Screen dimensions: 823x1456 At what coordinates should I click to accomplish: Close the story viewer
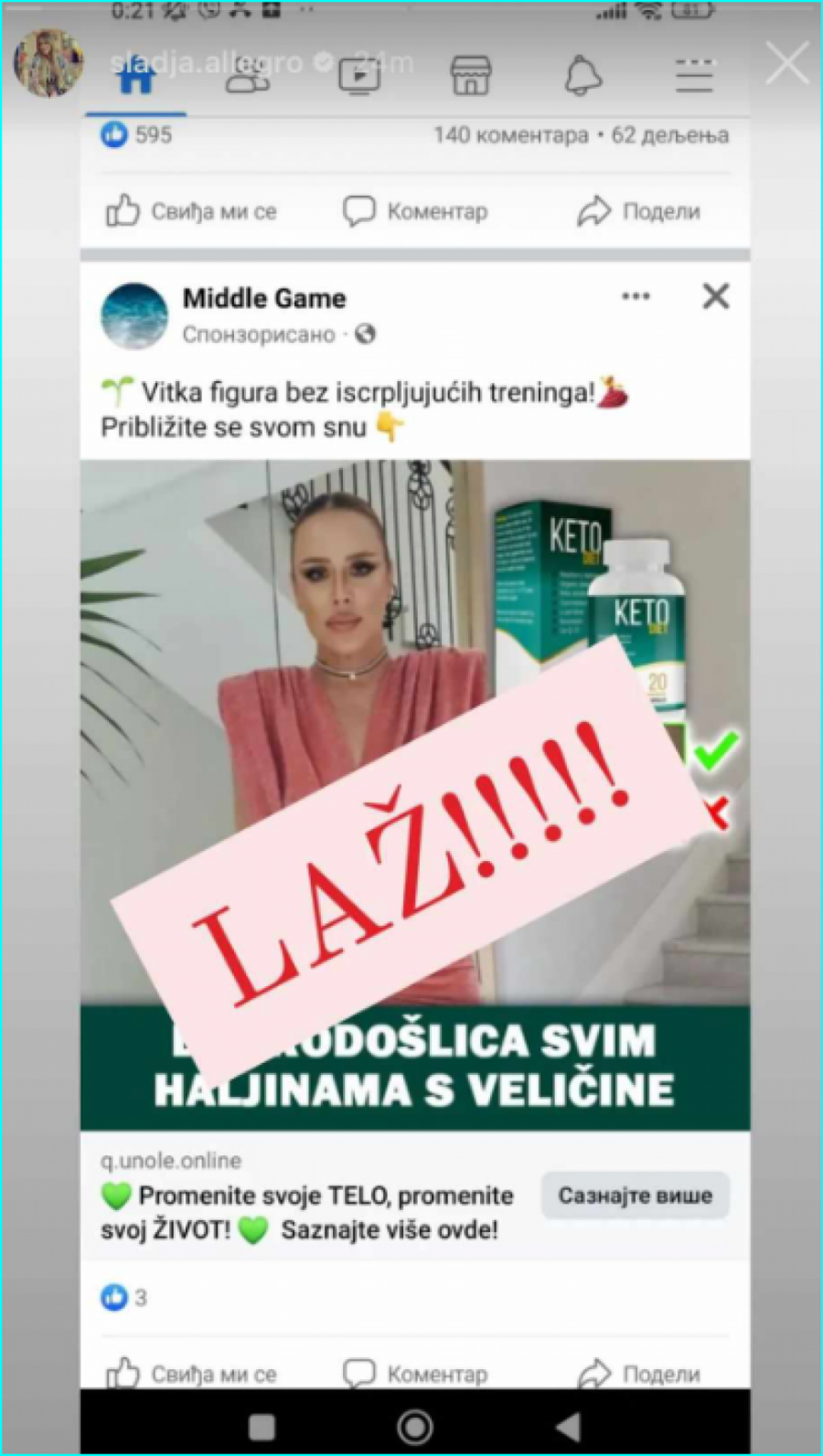(787, 64)
